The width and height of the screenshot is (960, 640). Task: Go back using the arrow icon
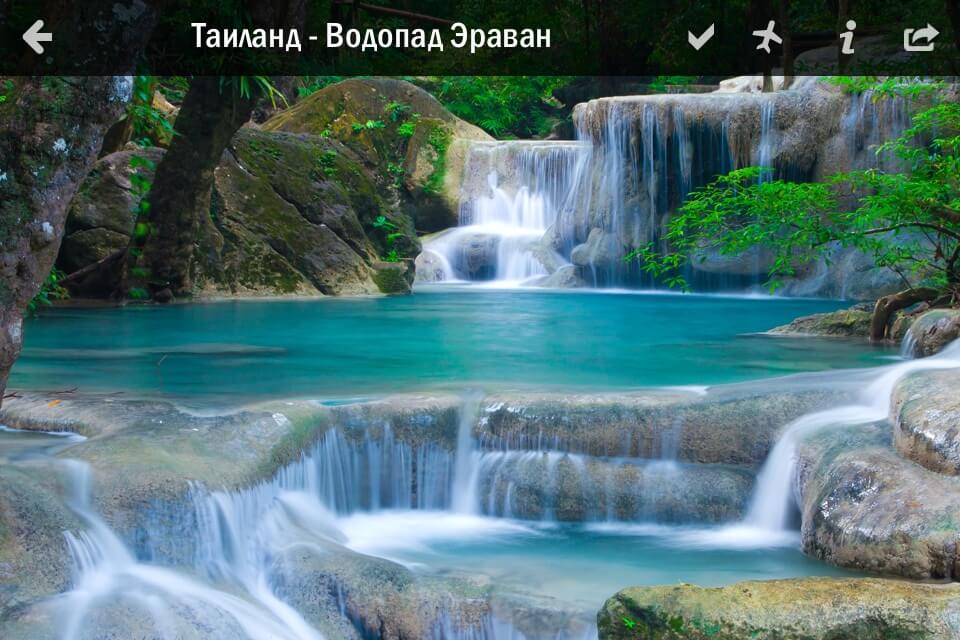click(x=37, y=37)
